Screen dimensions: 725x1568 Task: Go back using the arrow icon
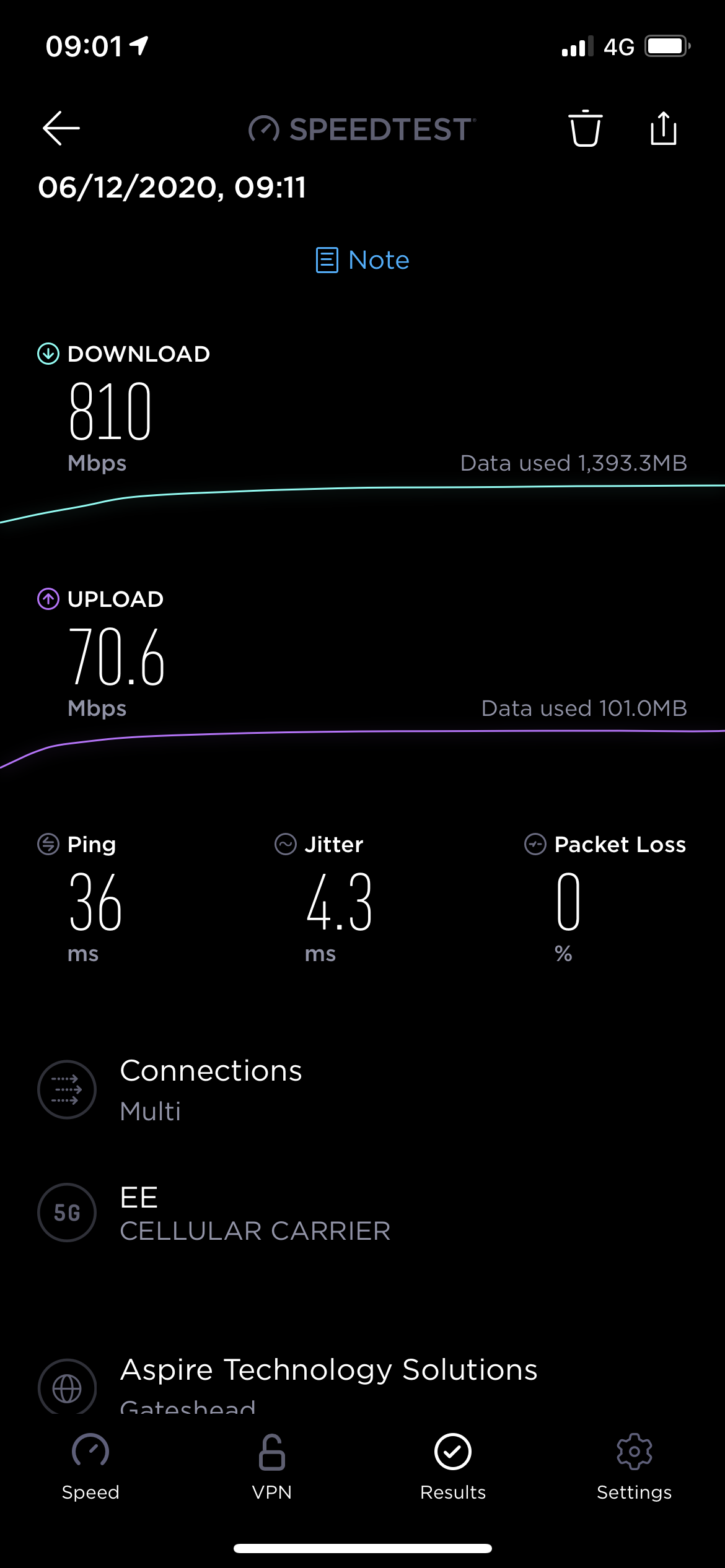point(61,129)
